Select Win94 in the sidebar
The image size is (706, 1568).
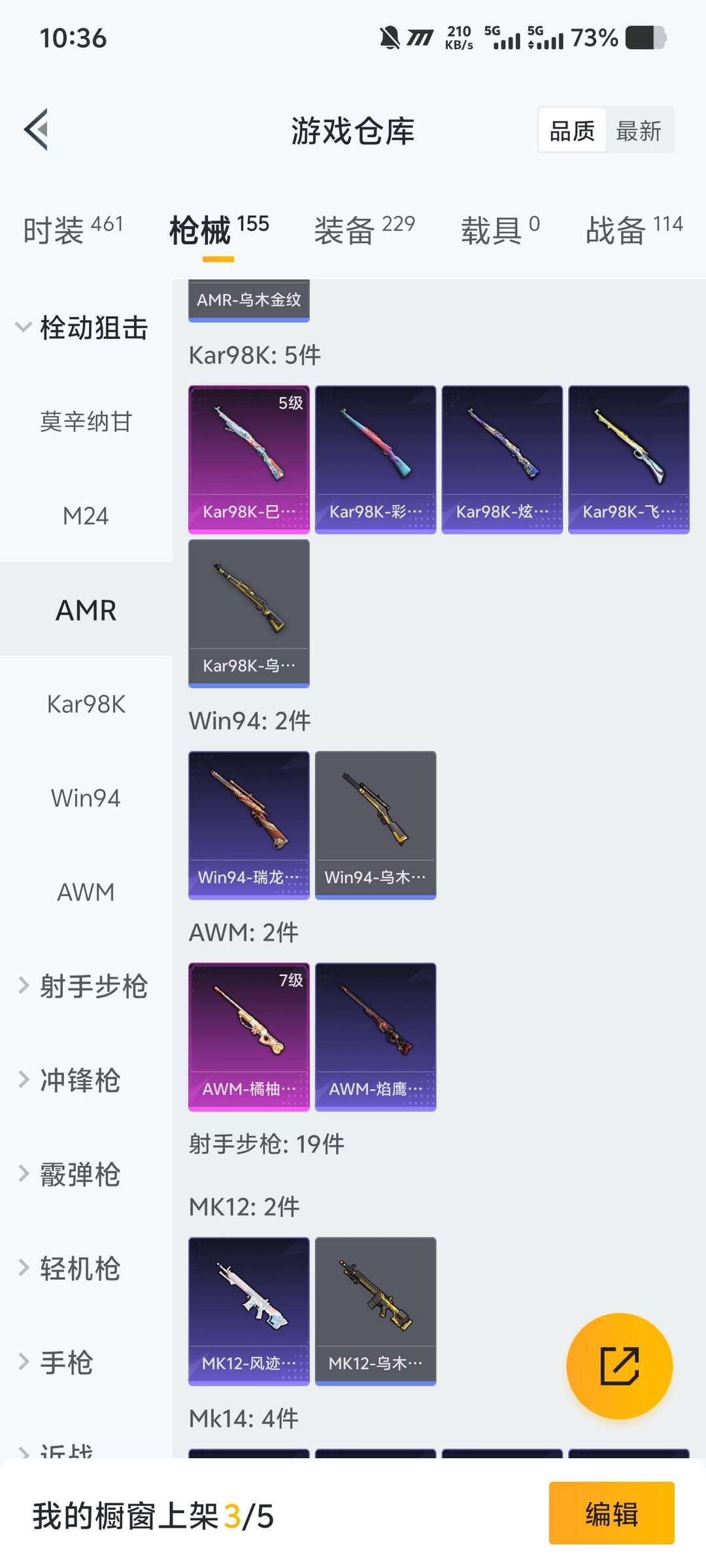click(x=84, y=798)
